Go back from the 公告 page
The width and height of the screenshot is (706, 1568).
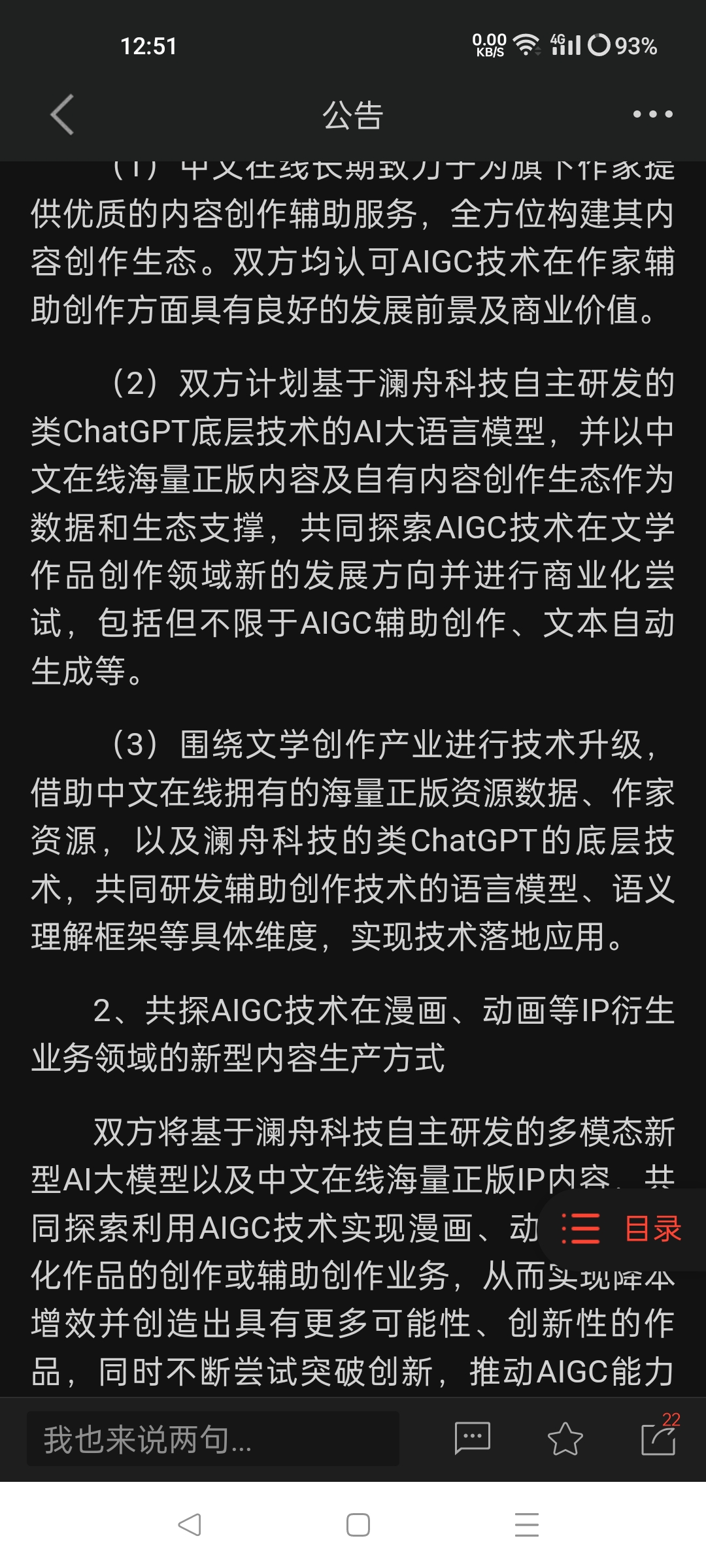(62, 115)
